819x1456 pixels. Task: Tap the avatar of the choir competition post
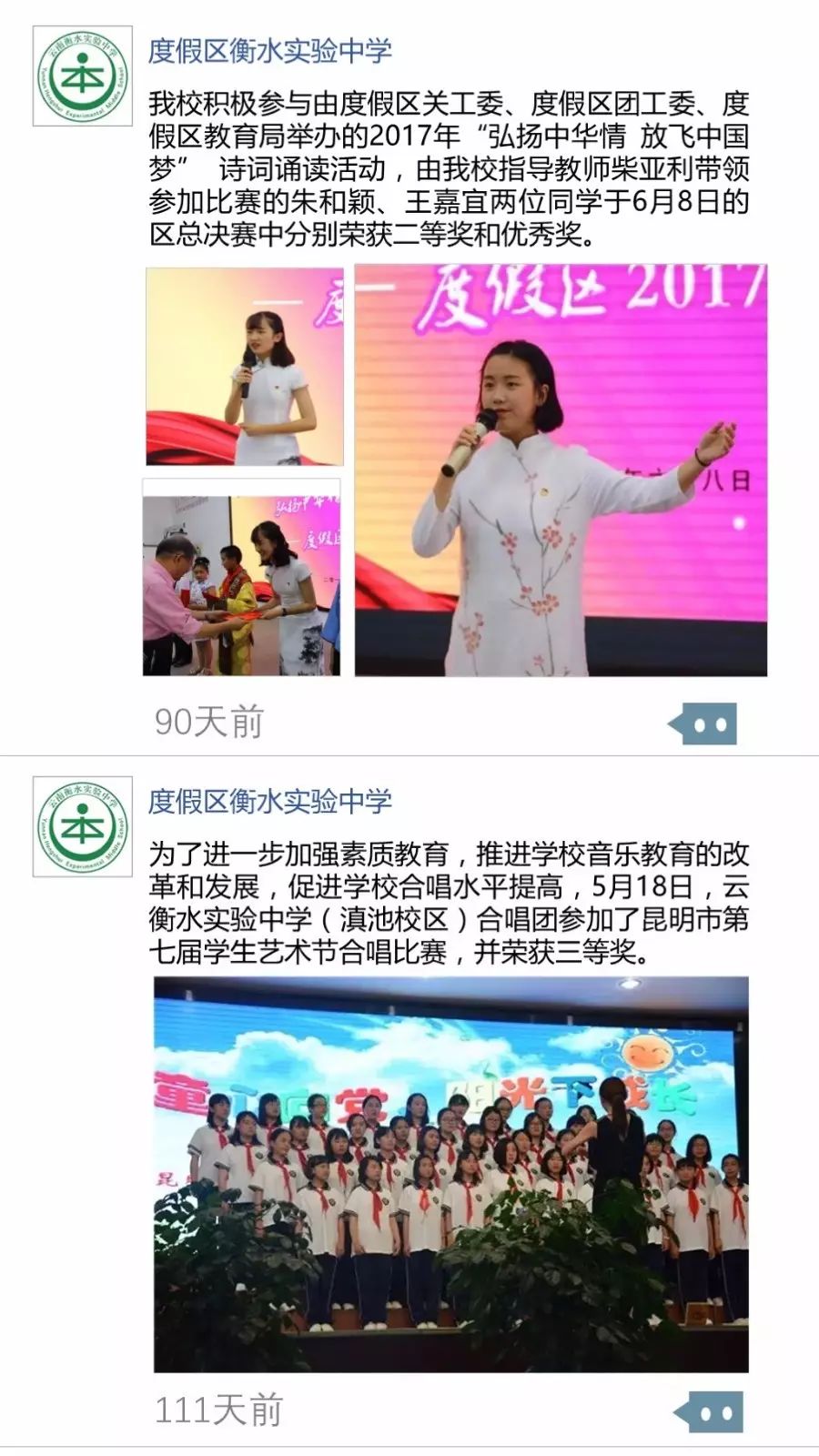click(x=83, y=826)
